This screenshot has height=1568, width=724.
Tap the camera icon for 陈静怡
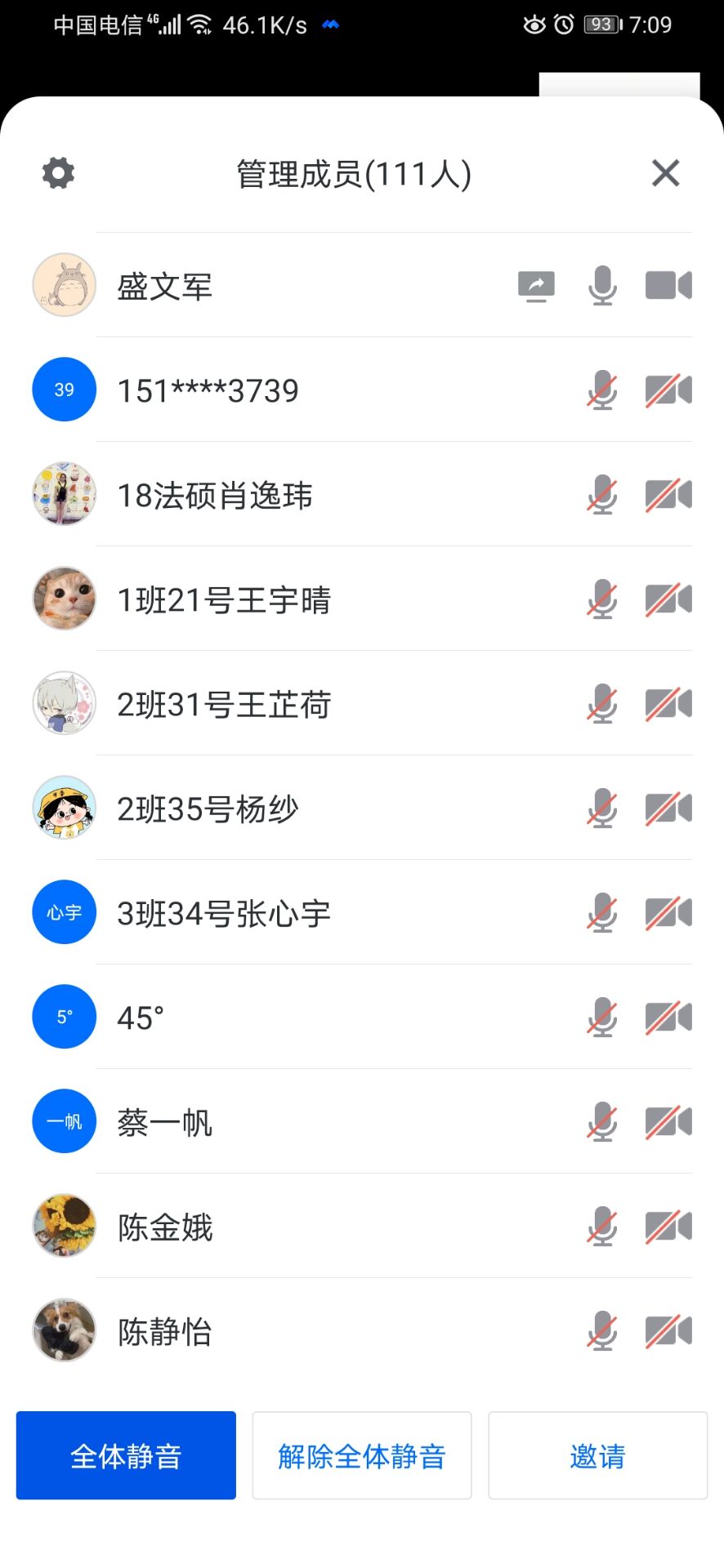click(x=668, y=1331)
